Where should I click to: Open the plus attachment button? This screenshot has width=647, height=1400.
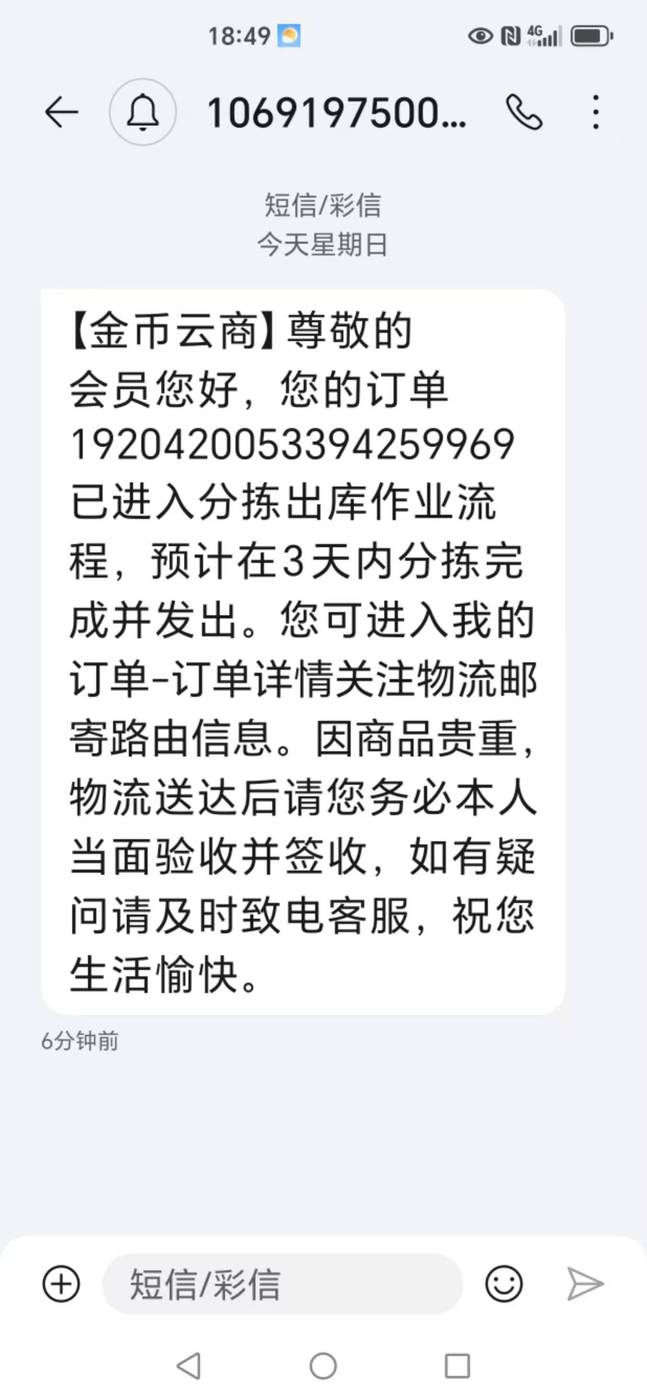(61, 1283)
